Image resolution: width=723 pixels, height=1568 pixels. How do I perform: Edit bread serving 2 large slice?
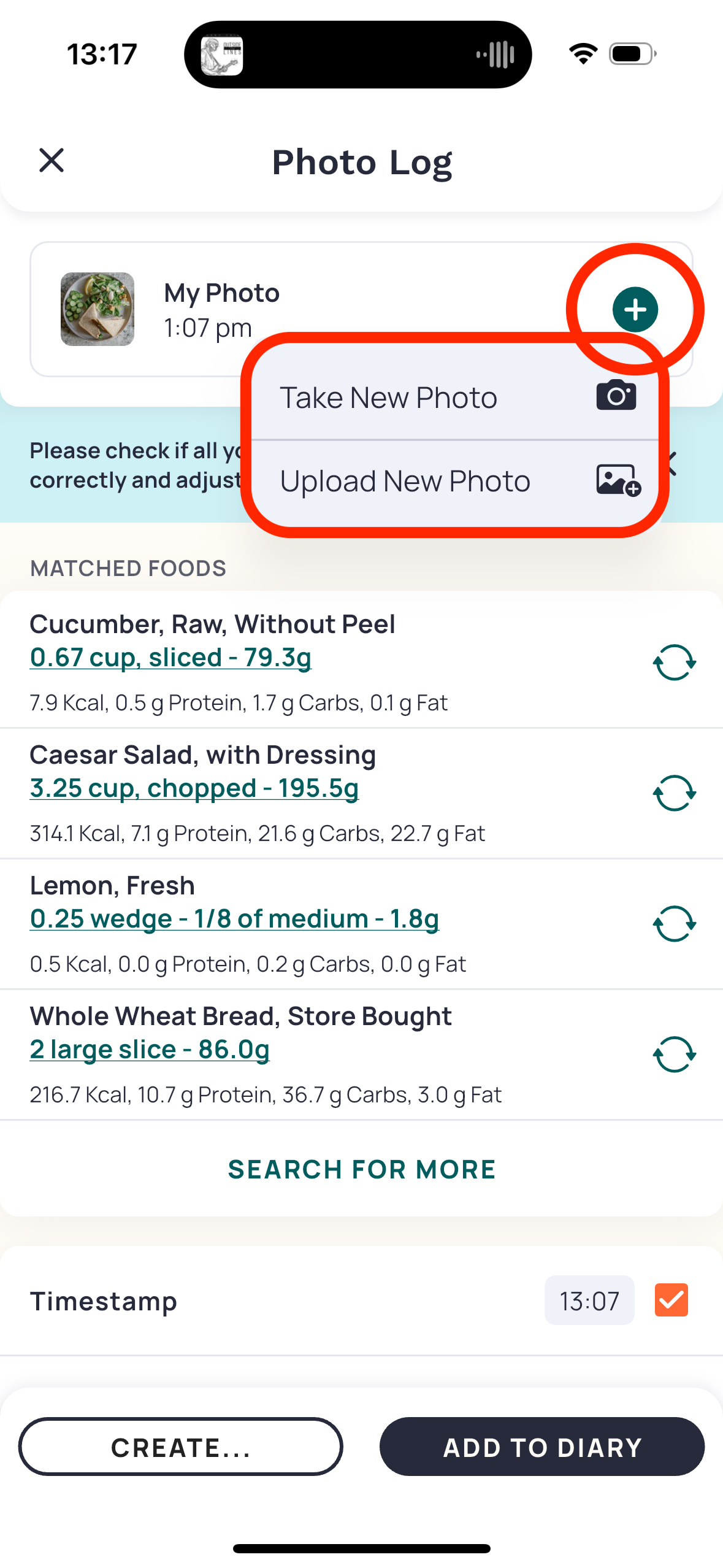click(x=150, y=1049)
